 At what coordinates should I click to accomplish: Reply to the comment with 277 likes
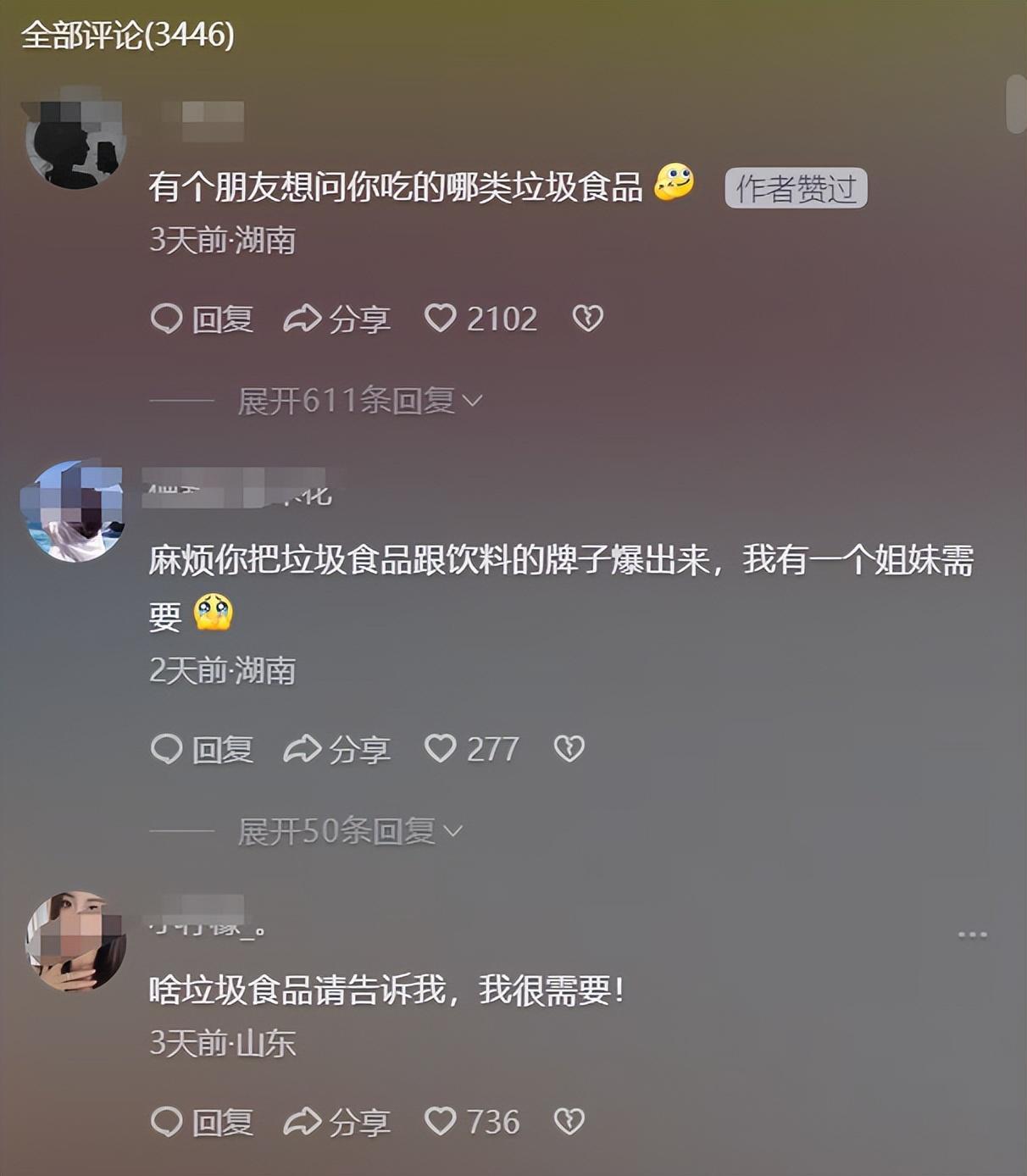202,750
